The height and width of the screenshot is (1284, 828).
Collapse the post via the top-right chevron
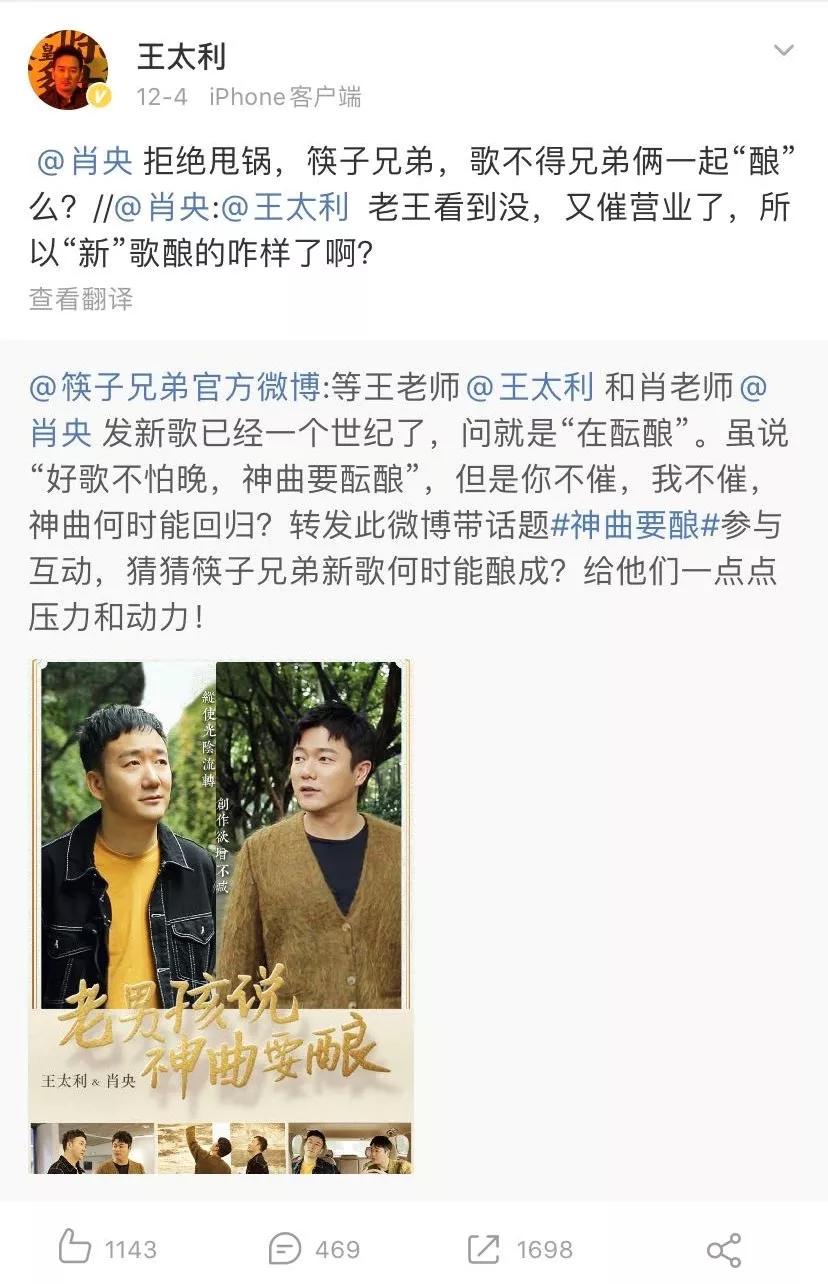click(786, 48)
